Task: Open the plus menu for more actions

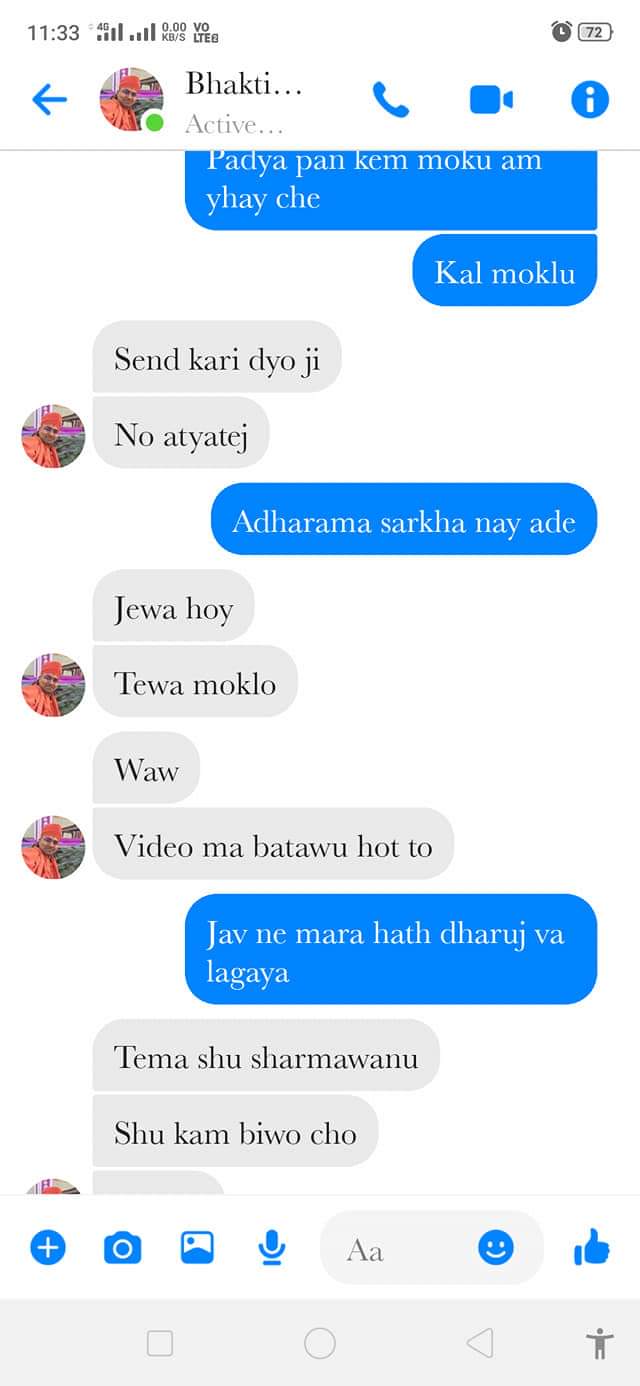Action: (48, 1247)
